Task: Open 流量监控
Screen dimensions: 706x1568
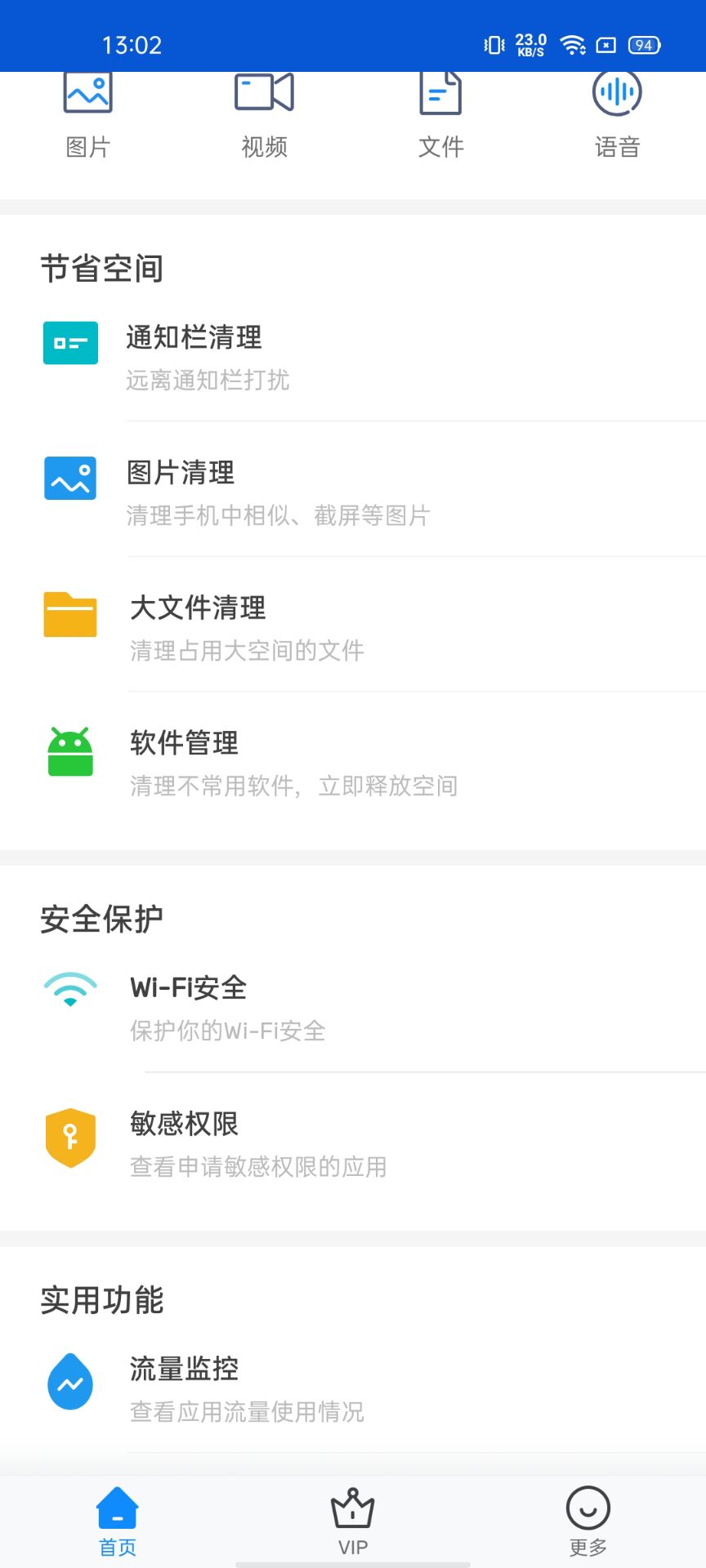Action: 353,1388
